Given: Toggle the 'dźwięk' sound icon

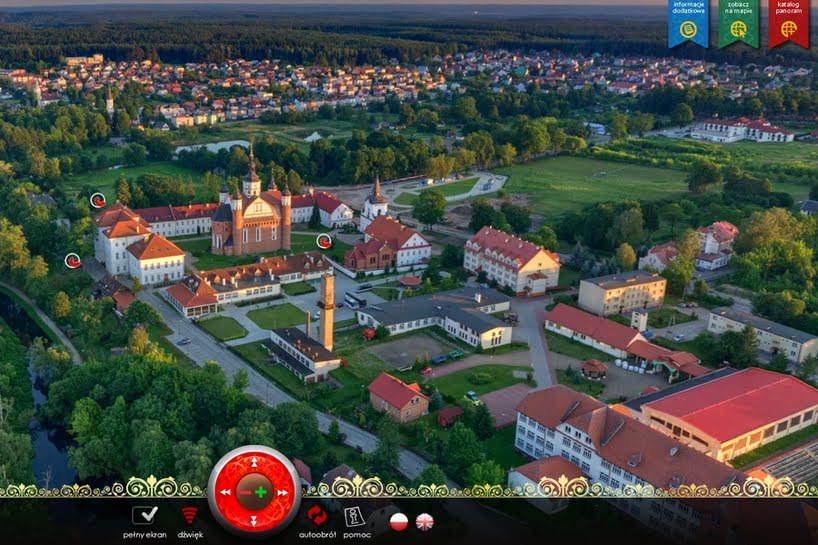Looking at the screenshot, I should 189,516.
